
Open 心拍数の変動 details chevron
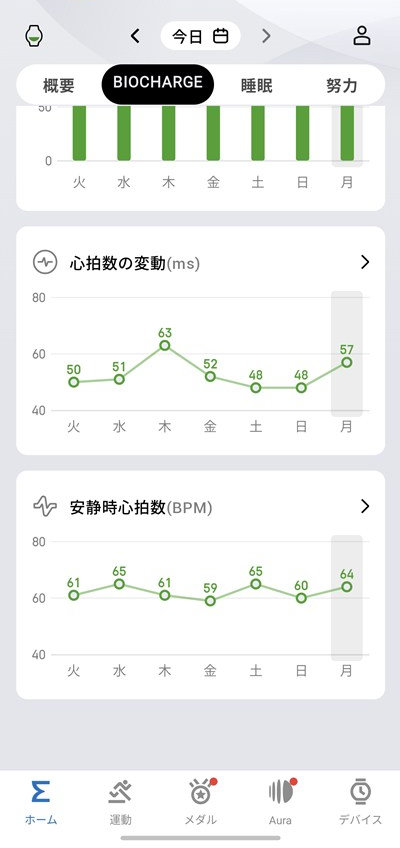(365, 262)
